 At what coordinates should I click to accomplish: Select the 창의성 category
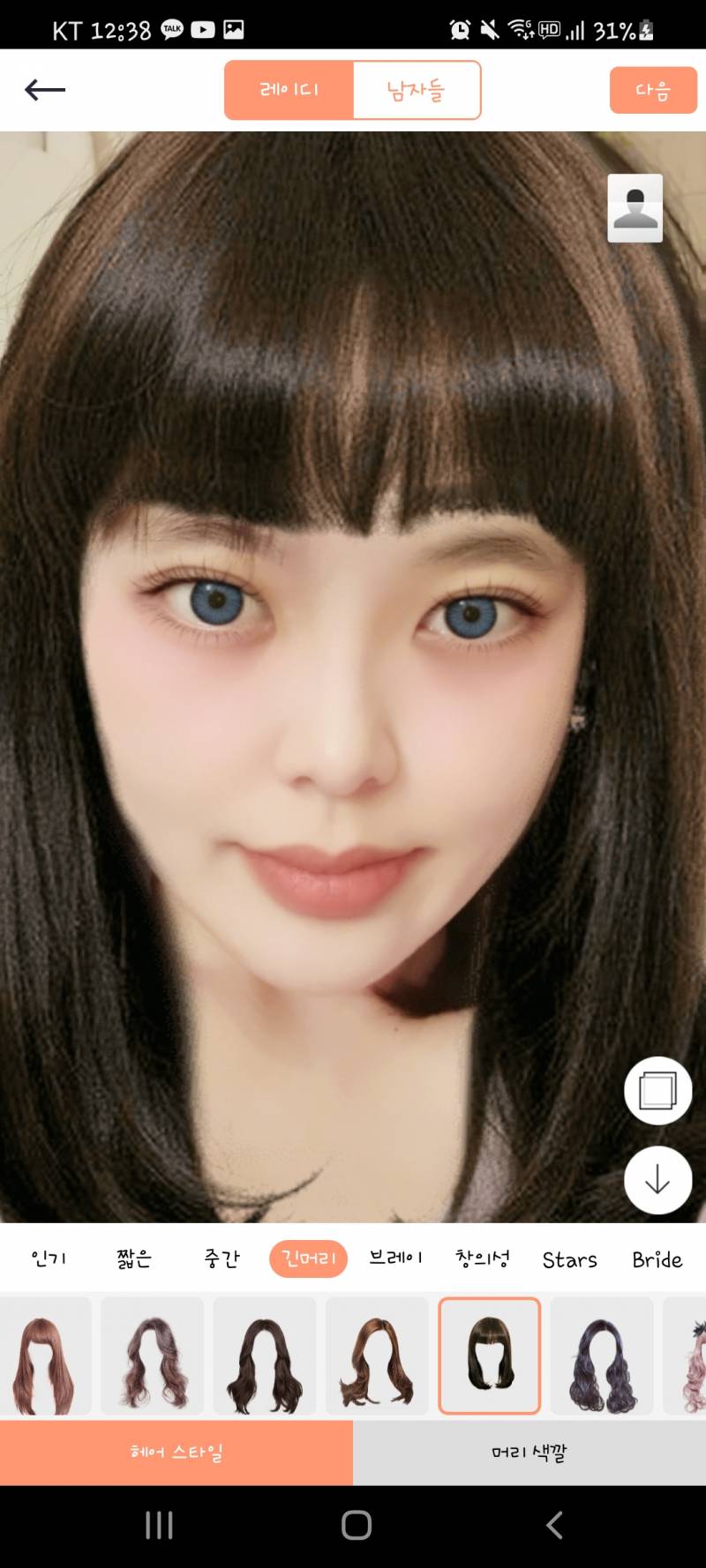point(483,1258)
